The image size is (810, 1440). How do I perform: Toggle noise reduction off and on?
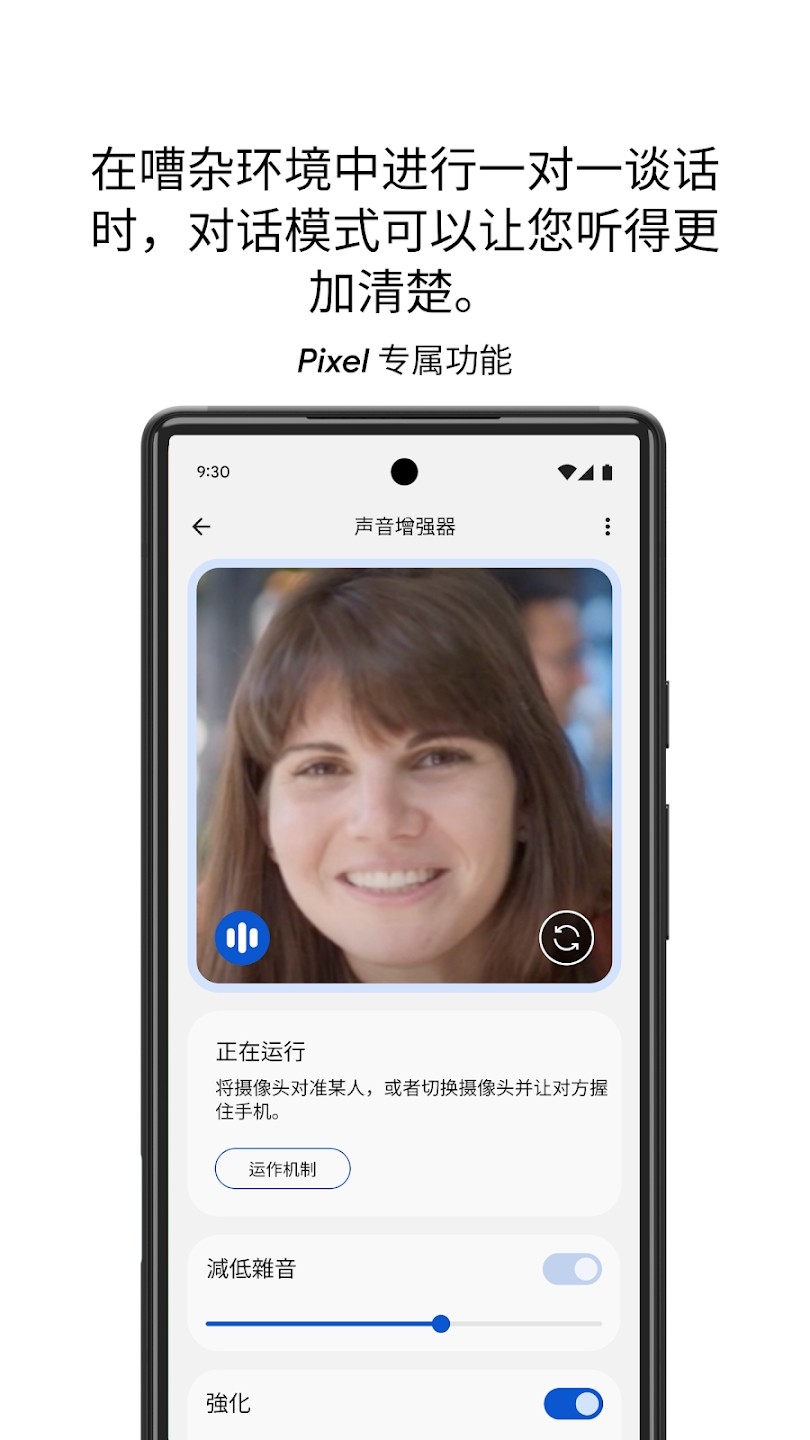click(570, 1268)
